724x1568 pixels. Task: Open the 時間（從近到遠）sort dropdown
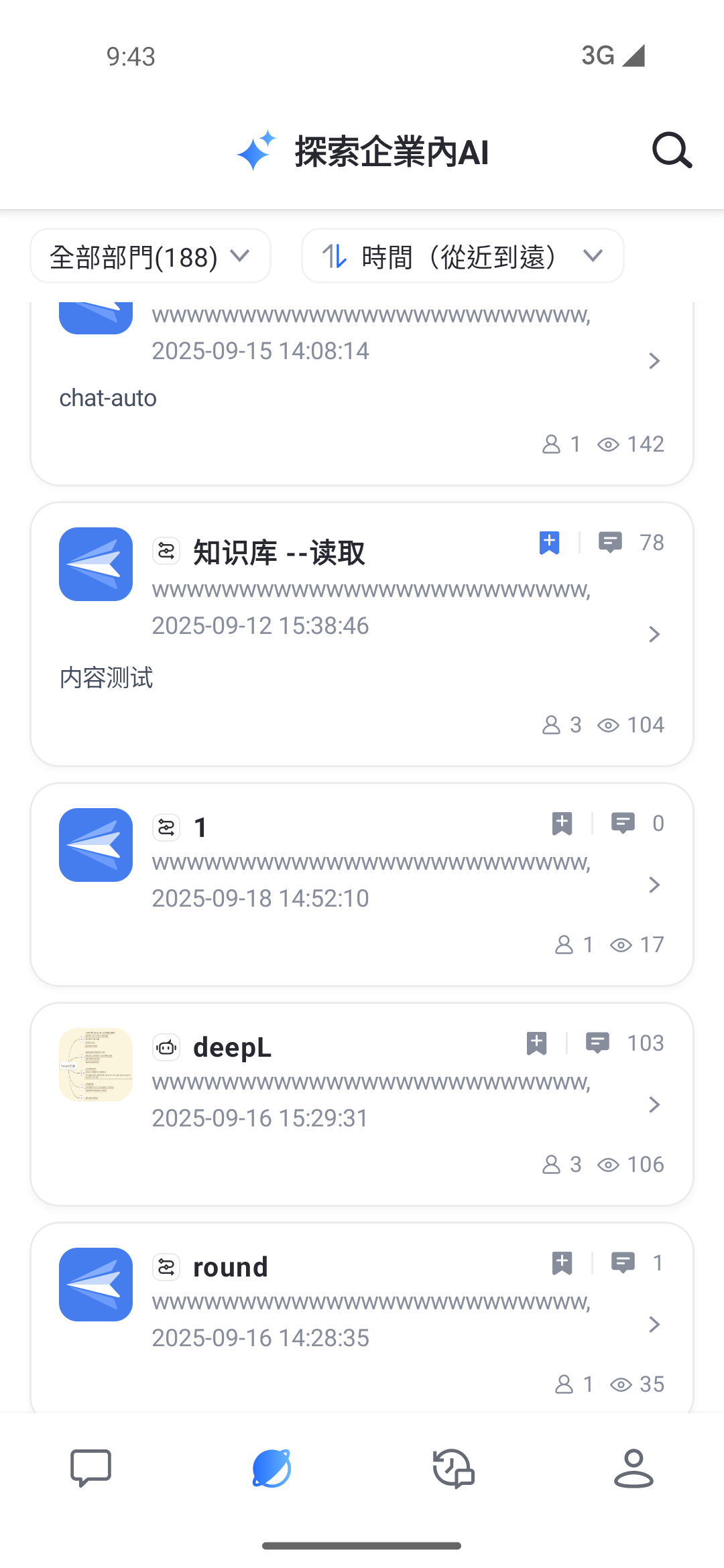point(463,256)
